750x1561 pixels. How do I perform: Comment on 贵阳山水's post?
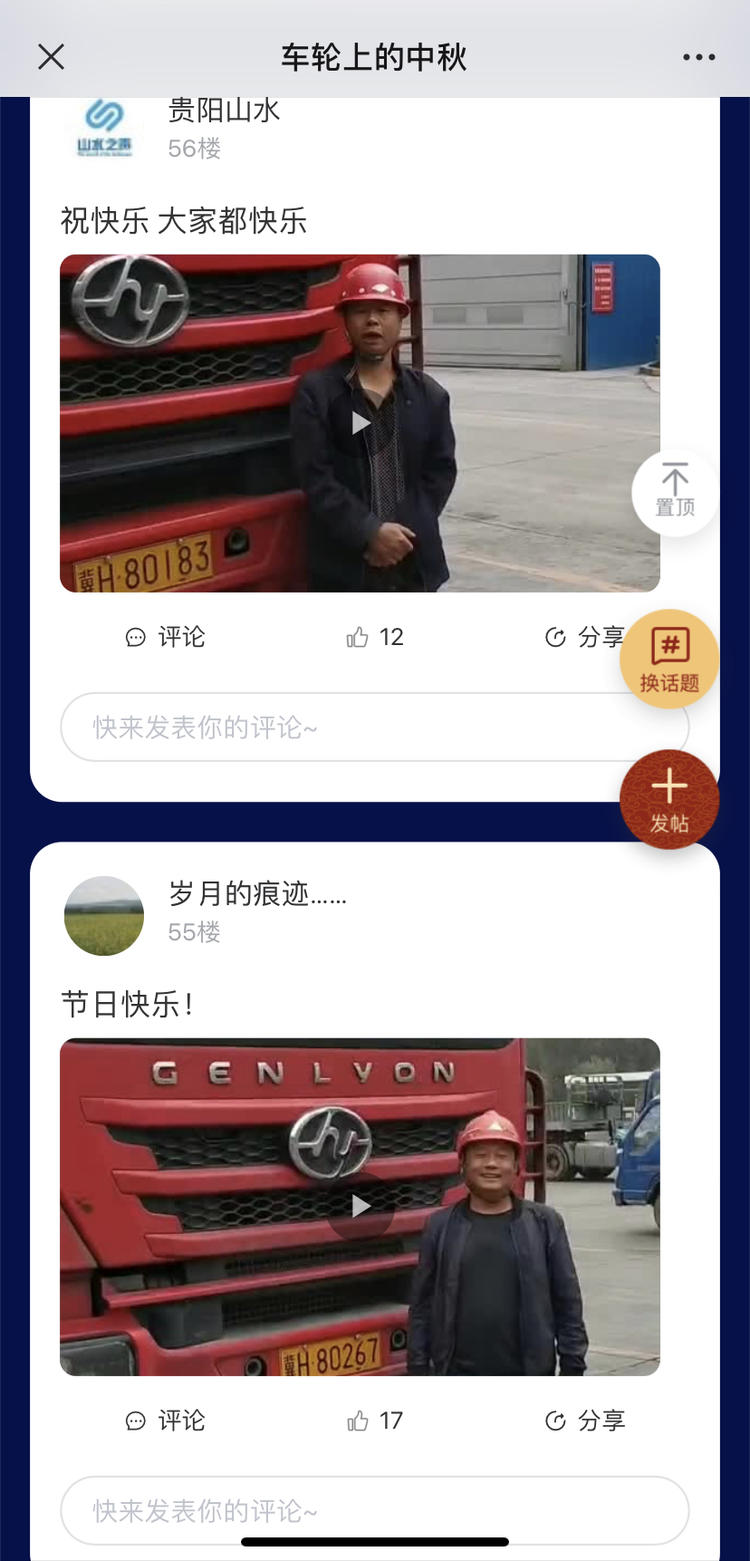165,637
